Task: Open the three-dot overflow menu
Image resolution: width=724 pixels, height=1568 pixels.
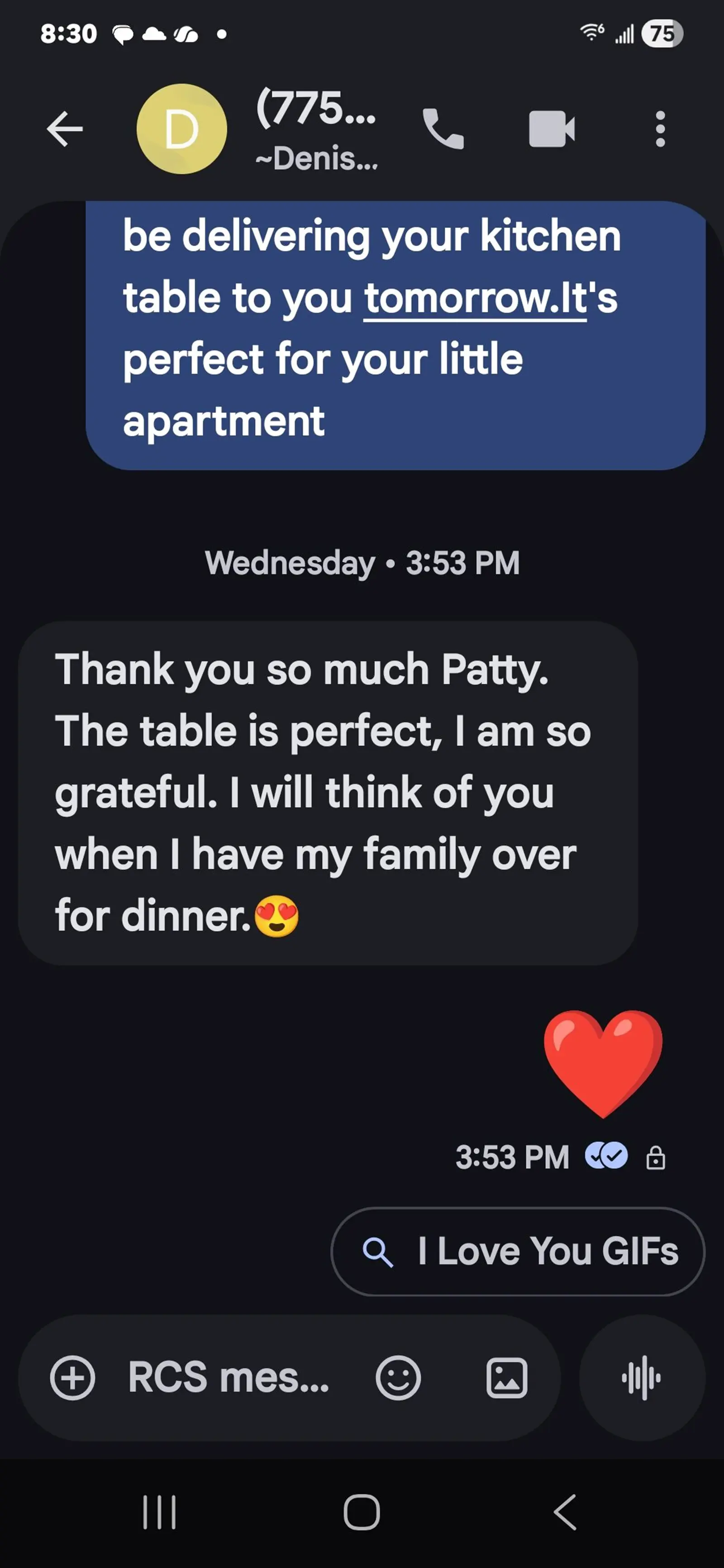Action: 660,129
